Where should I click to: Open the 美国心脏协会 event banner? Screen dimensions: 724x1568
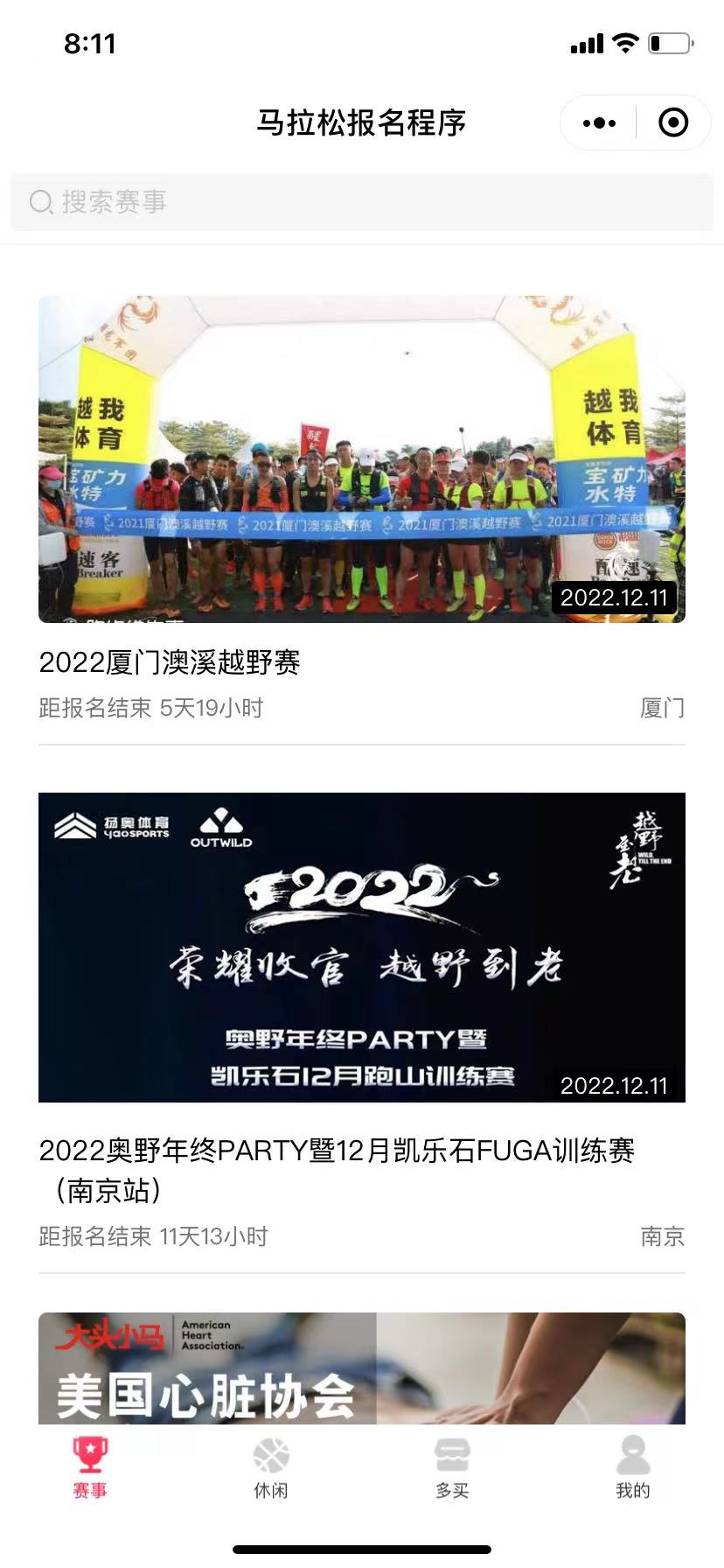point(362,1368)
